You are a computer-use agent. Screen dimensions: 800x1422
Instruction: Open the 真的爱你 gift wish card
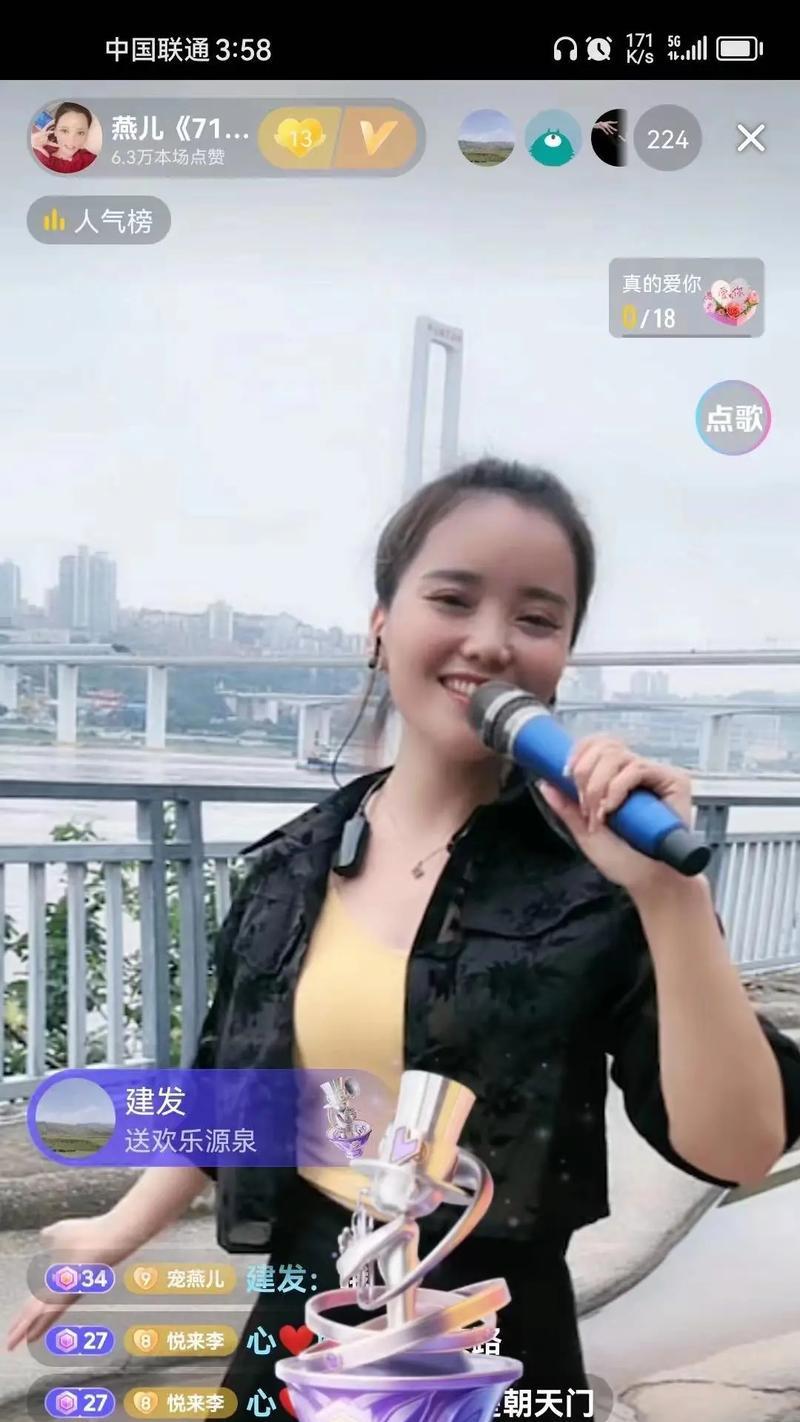coord(686,298)
